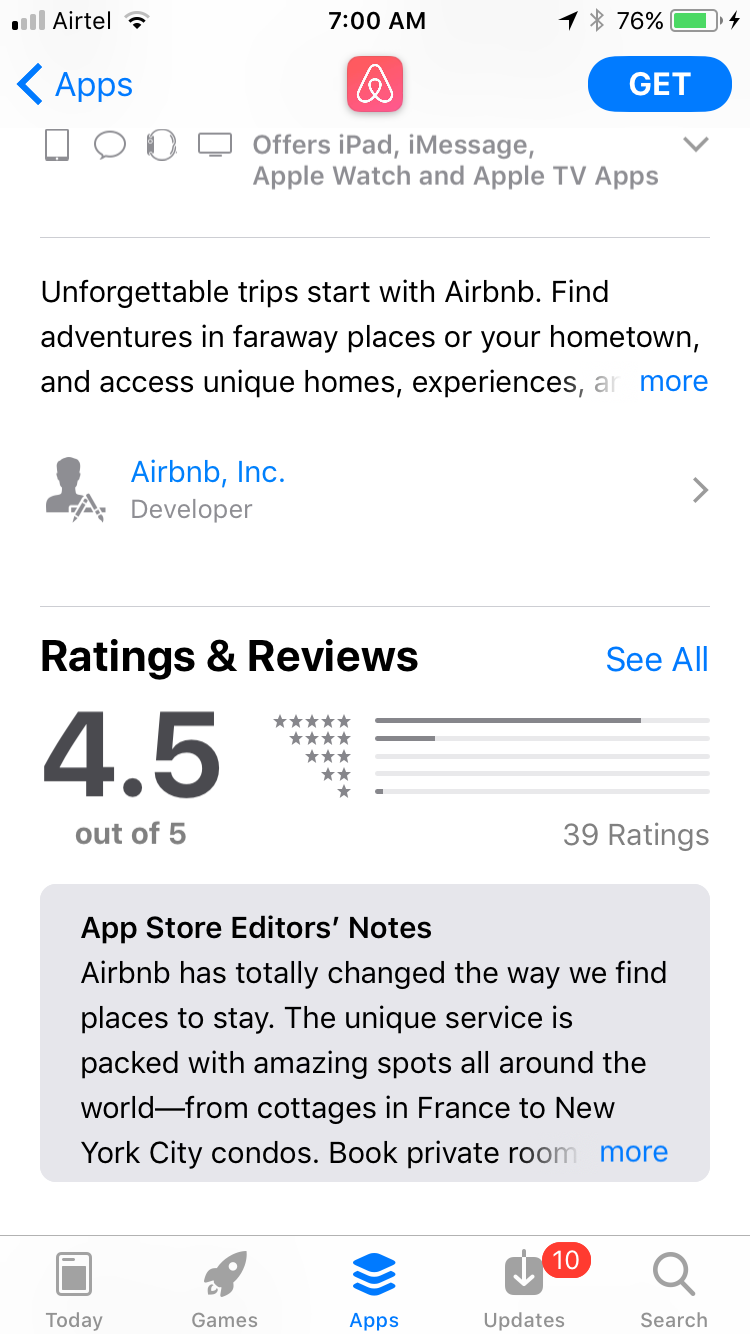
Task: Switch to the Search tab
Action: (674, 1289)
